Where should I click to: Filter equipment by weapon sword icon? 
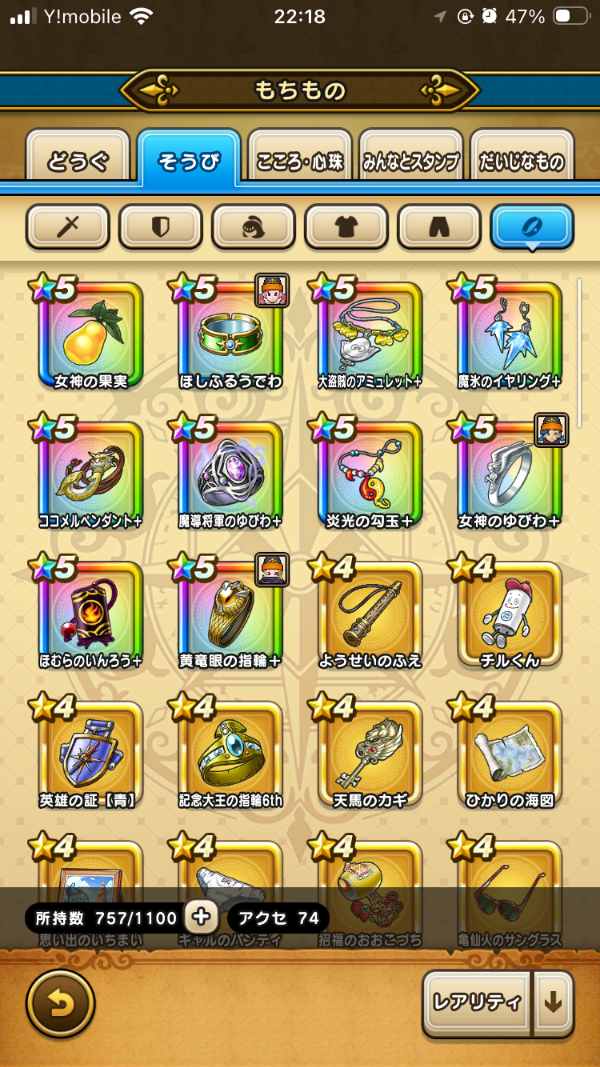67,227
